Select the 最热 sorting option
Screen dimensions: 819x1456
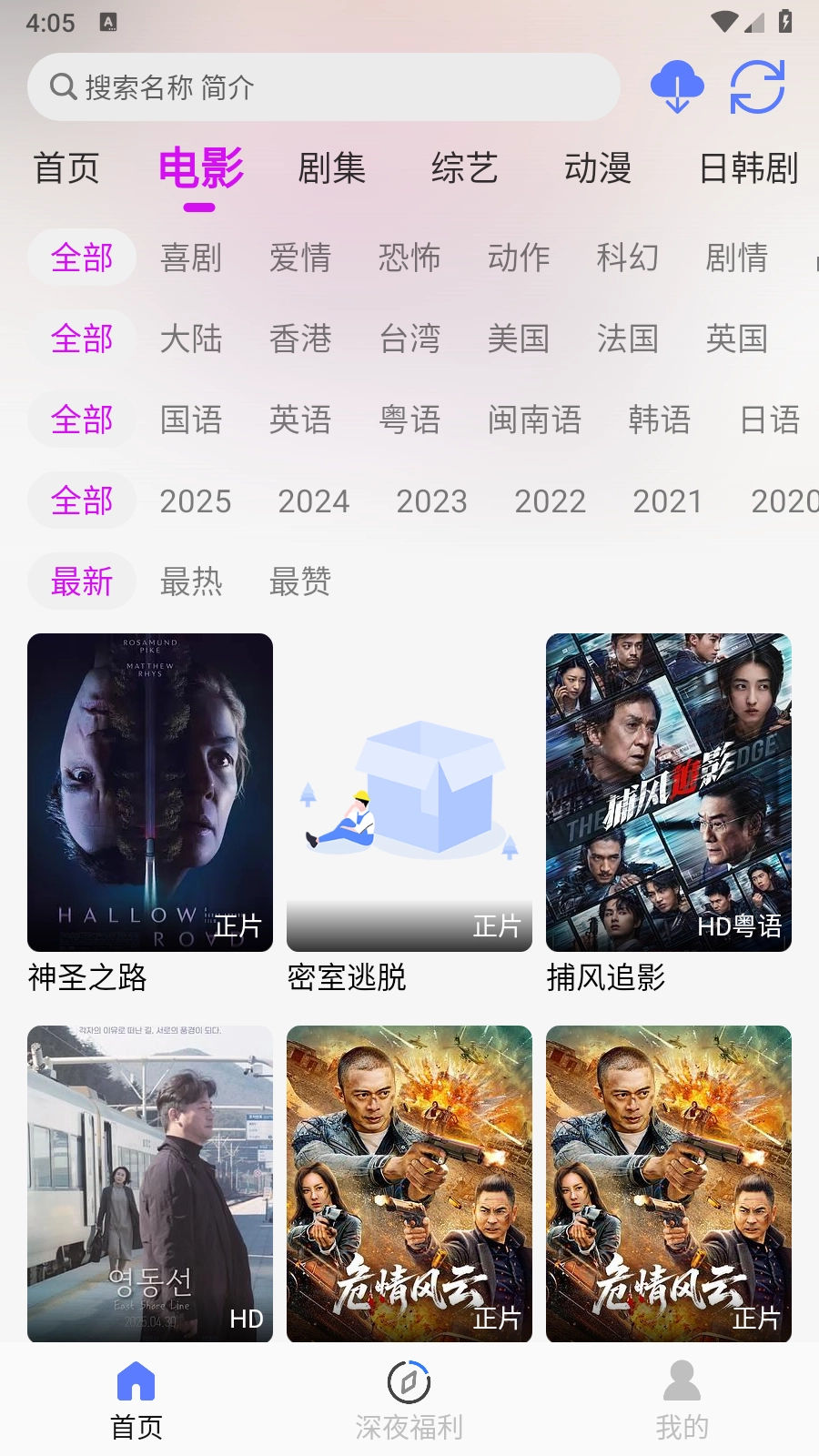[192, 582]
